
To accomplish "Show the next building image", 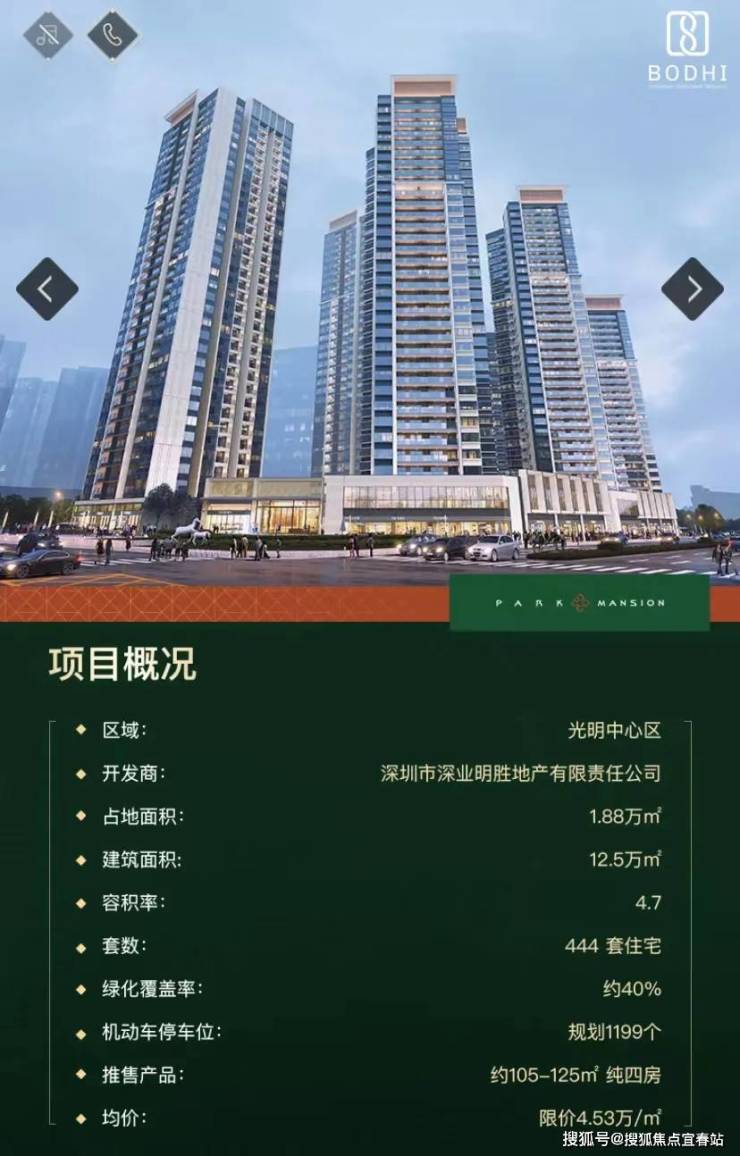I will tap(692, 289).
